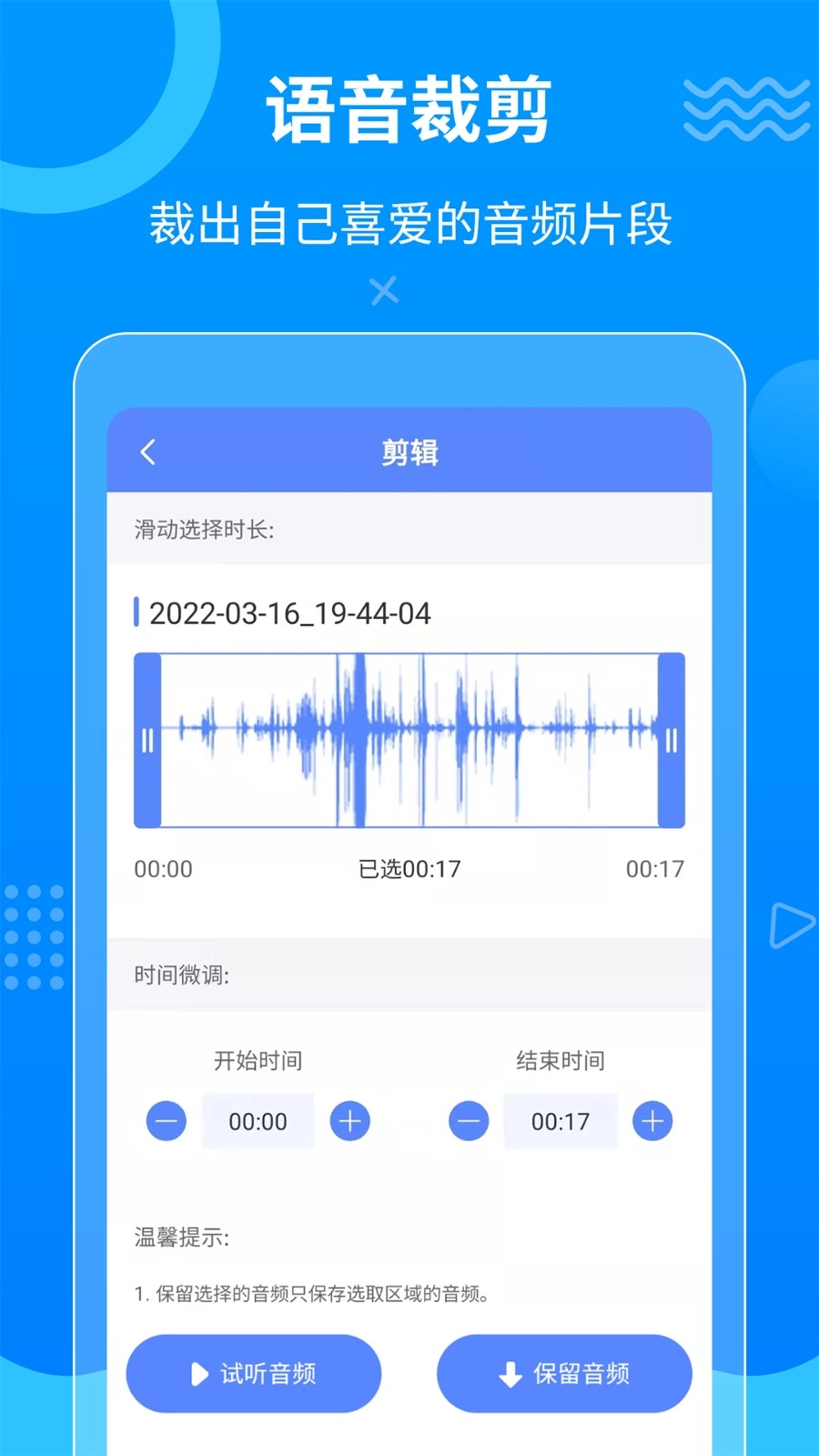Decrease the 结束时间 with the minus stepper
819x1456 pixels.
click(468, 1121)
